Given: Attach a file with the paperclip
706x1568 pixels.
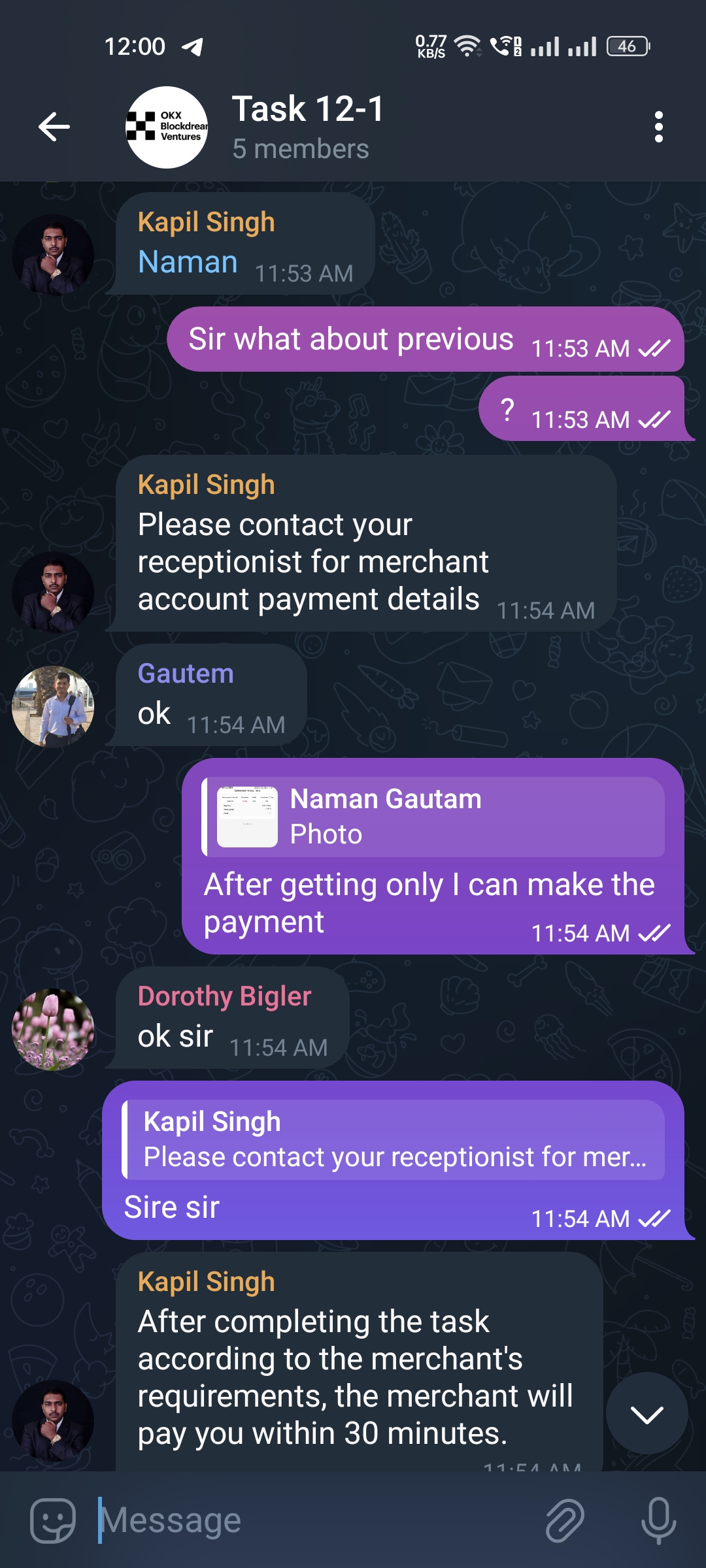Looking at the screenshot, I should pyautogui.click(x=565, y=1520).
